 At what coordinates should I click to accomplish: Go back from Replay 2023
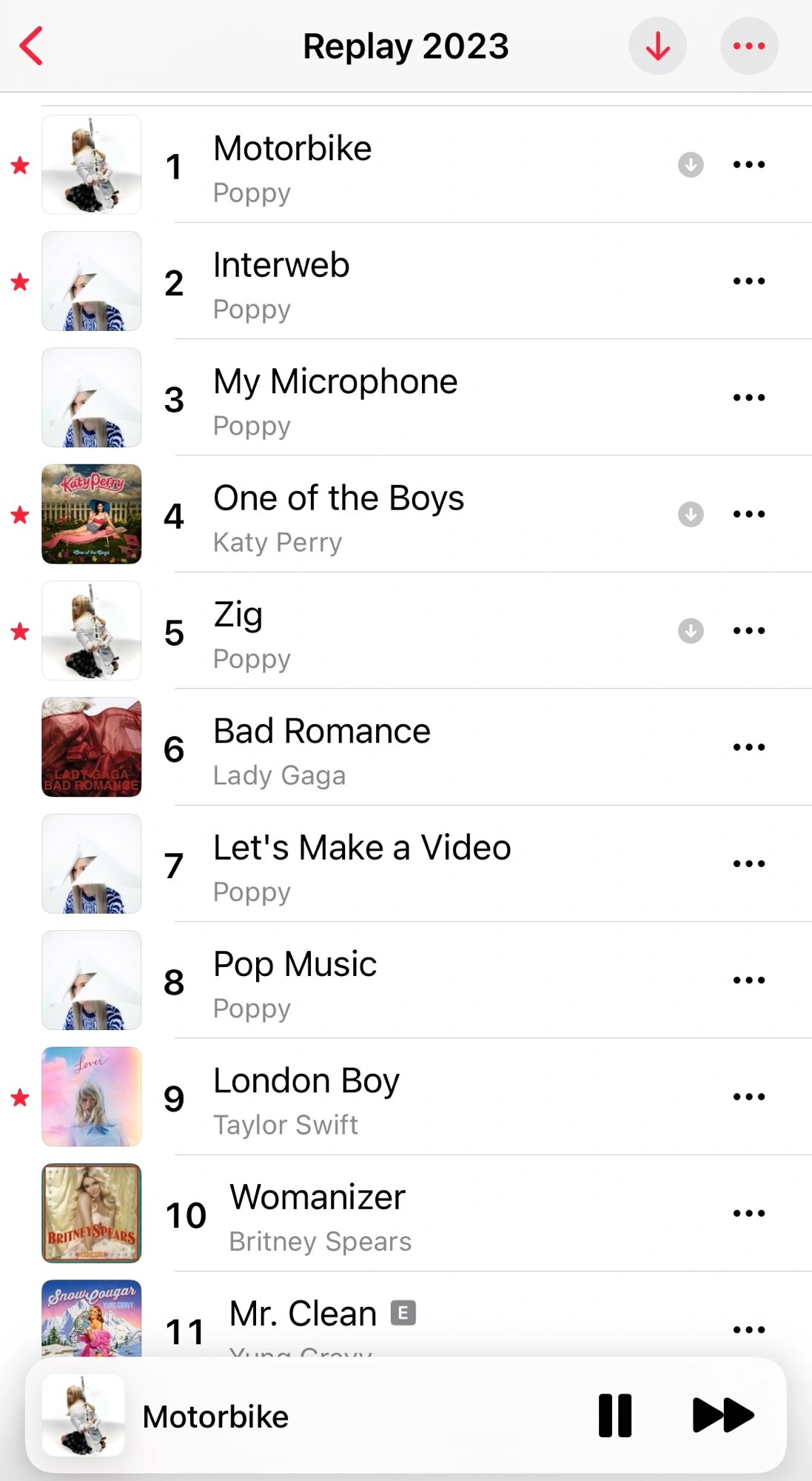(x=31, y=47)
